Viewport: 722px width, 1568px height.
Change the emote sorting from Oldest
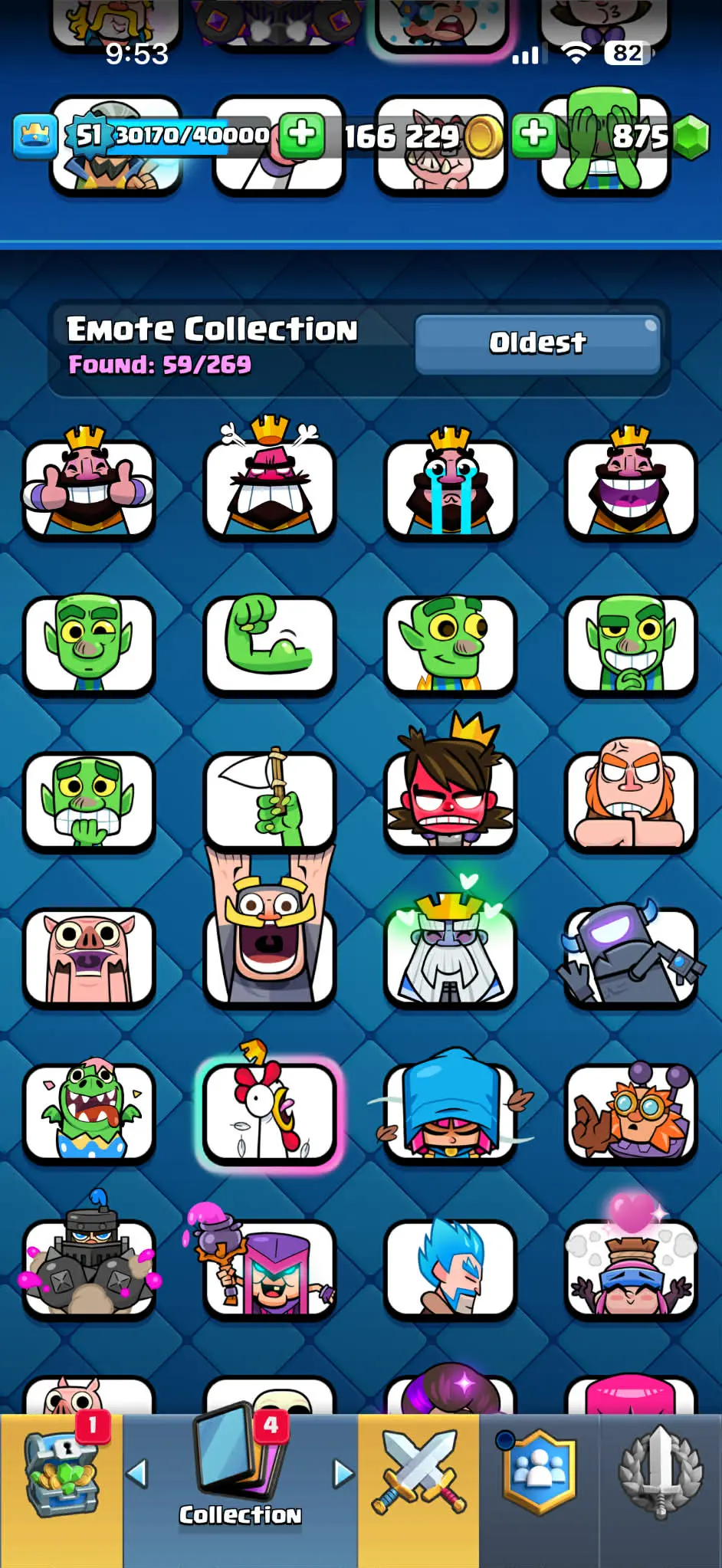pos(537,343)
